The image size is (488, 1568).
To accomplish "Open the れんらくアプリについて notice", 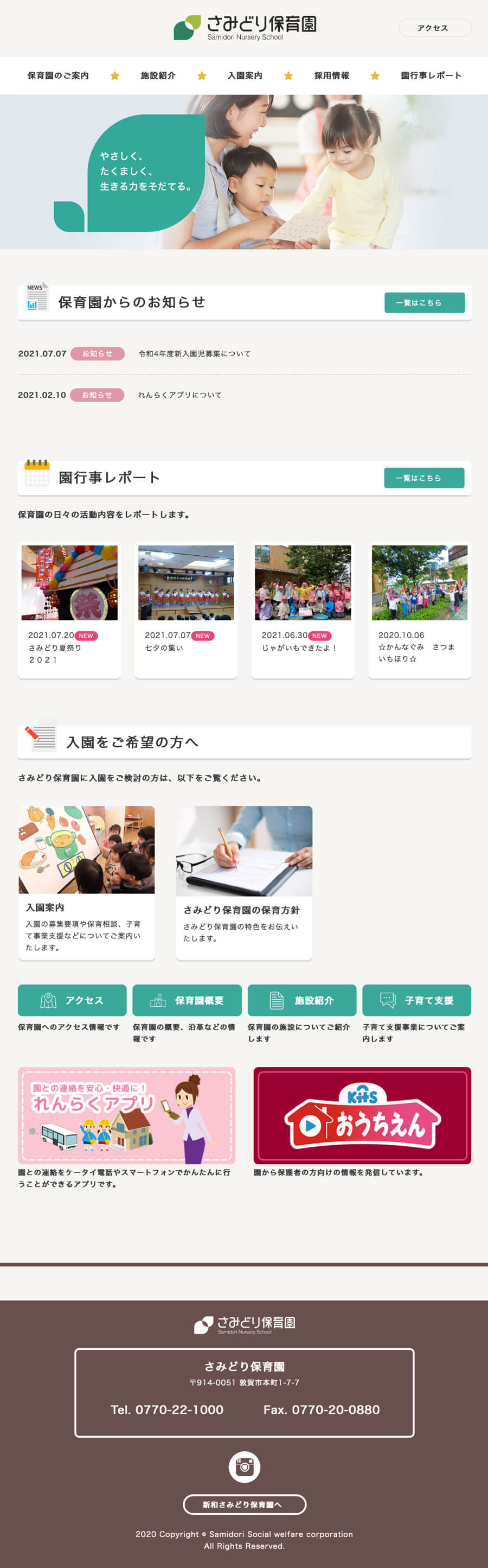I will 179,395.
